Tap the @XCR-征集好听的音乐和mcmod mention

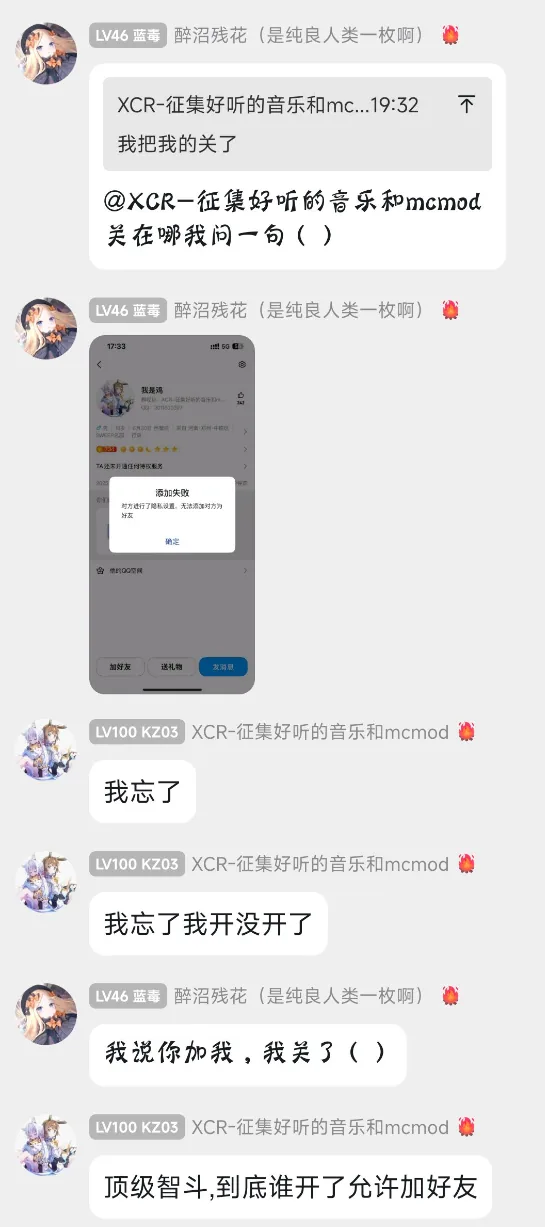[294, 202]
